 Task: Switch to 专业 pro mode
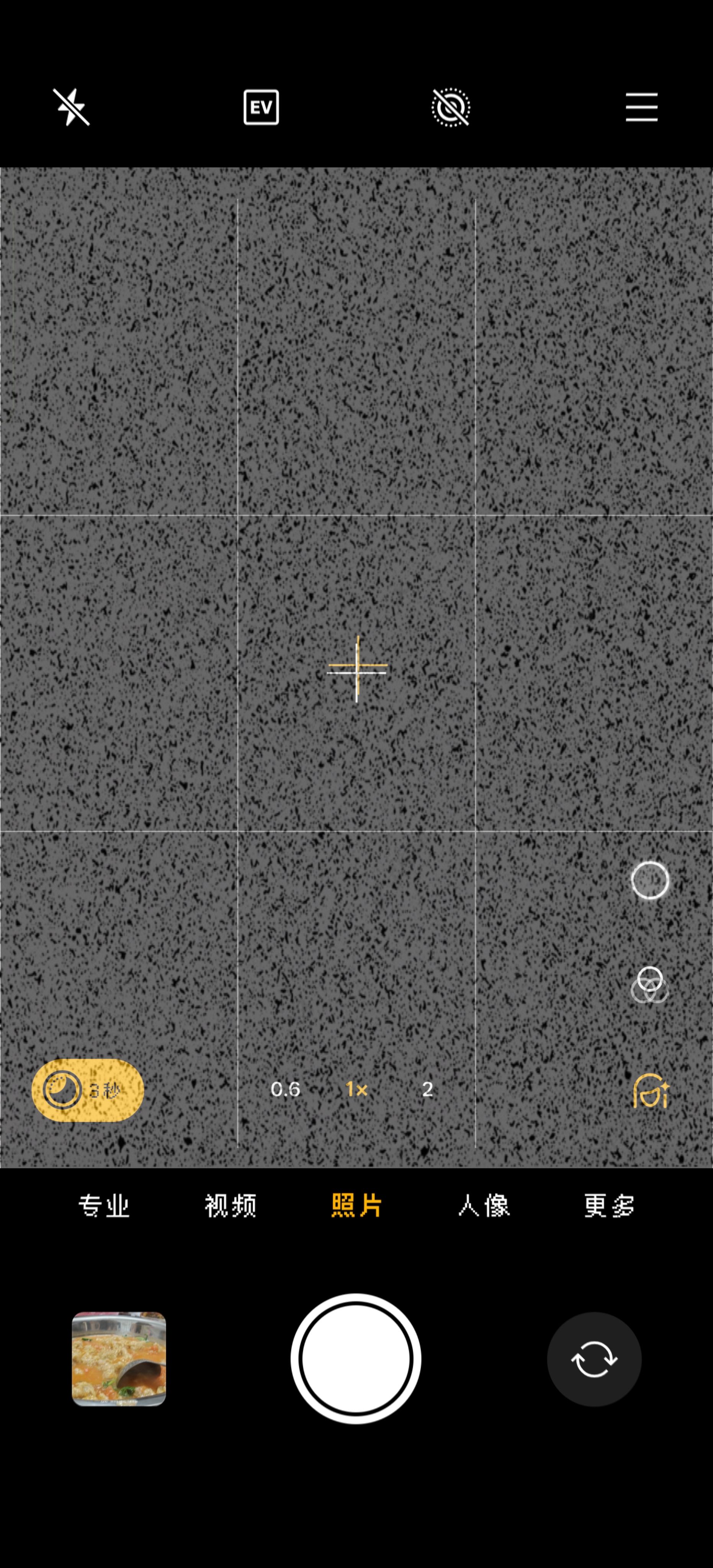pos(104,1205)
